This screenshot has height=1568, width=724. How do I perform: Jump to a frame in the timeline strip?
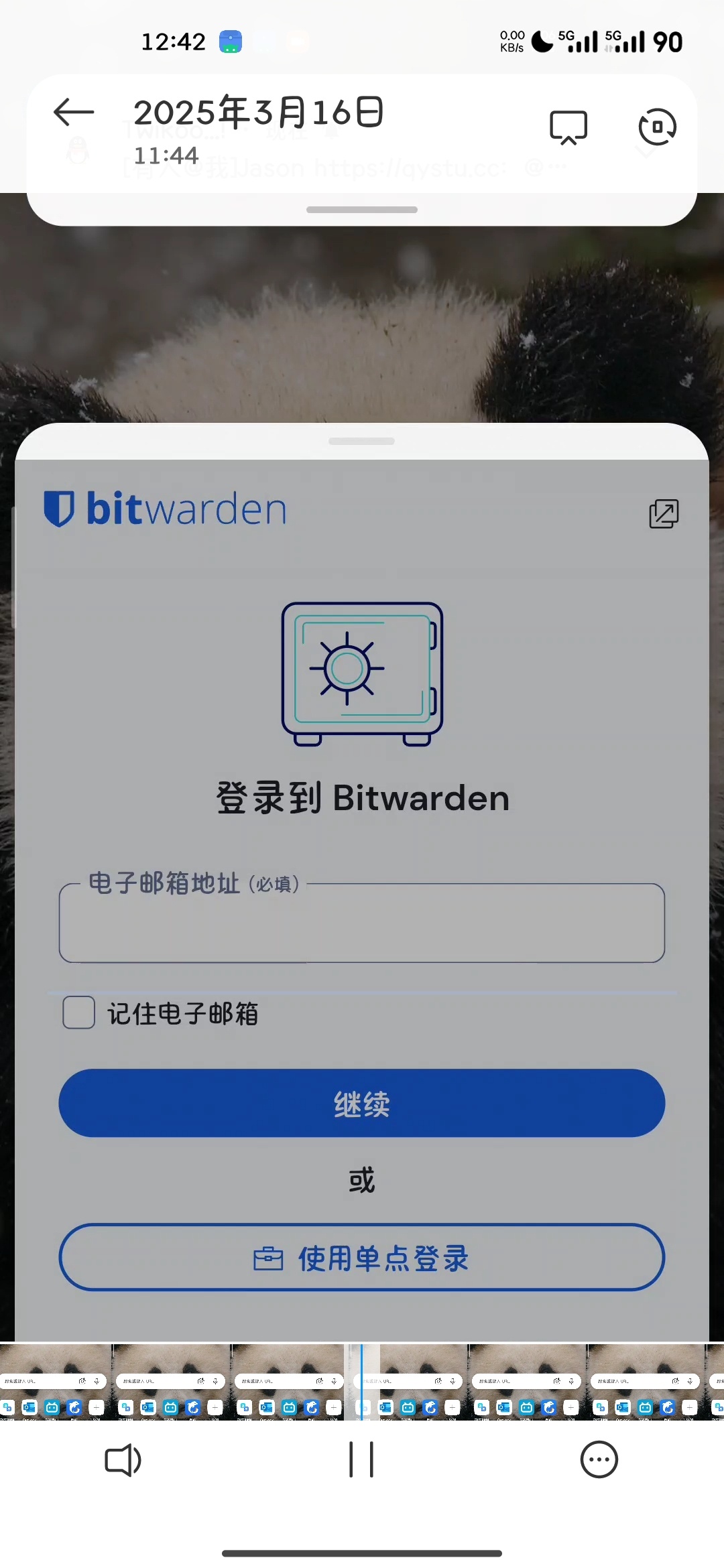click(523, 1382)
